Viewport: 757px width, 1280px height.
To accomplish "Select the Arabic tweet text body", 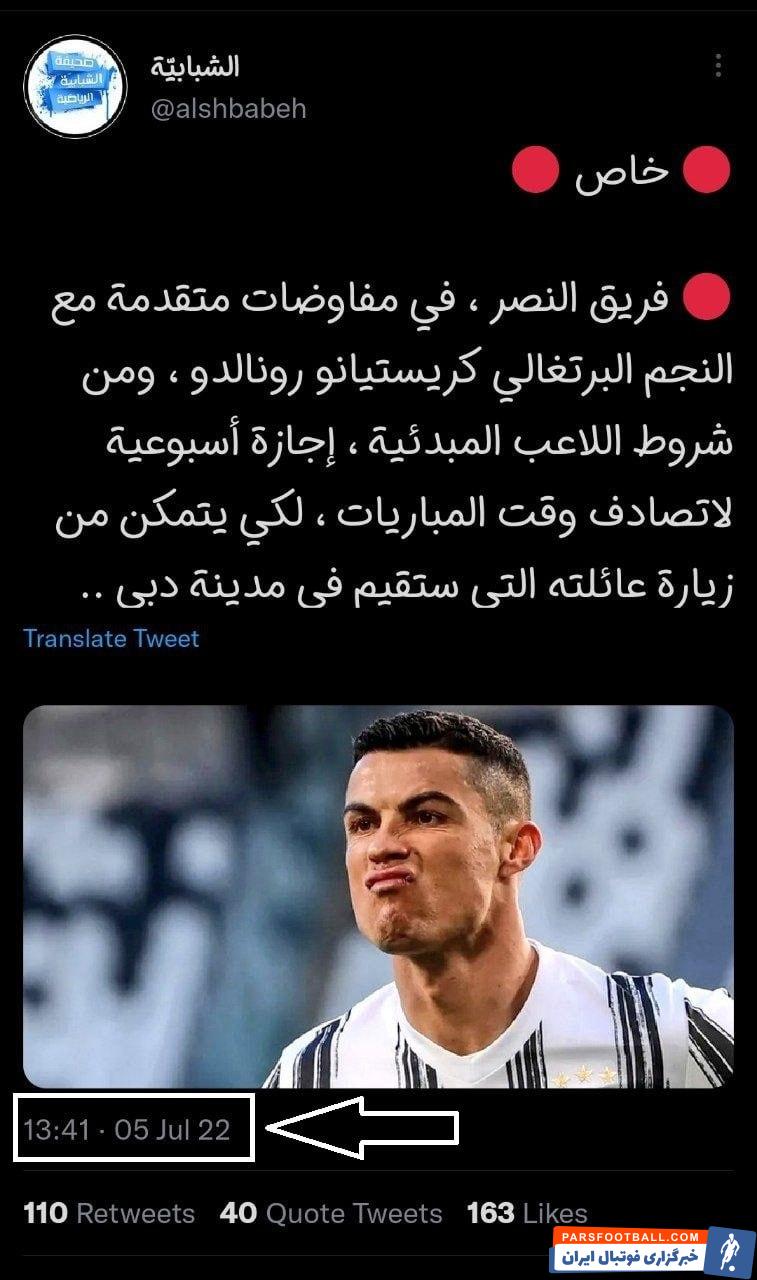I will pyautogui.click(x=378, y=440).
